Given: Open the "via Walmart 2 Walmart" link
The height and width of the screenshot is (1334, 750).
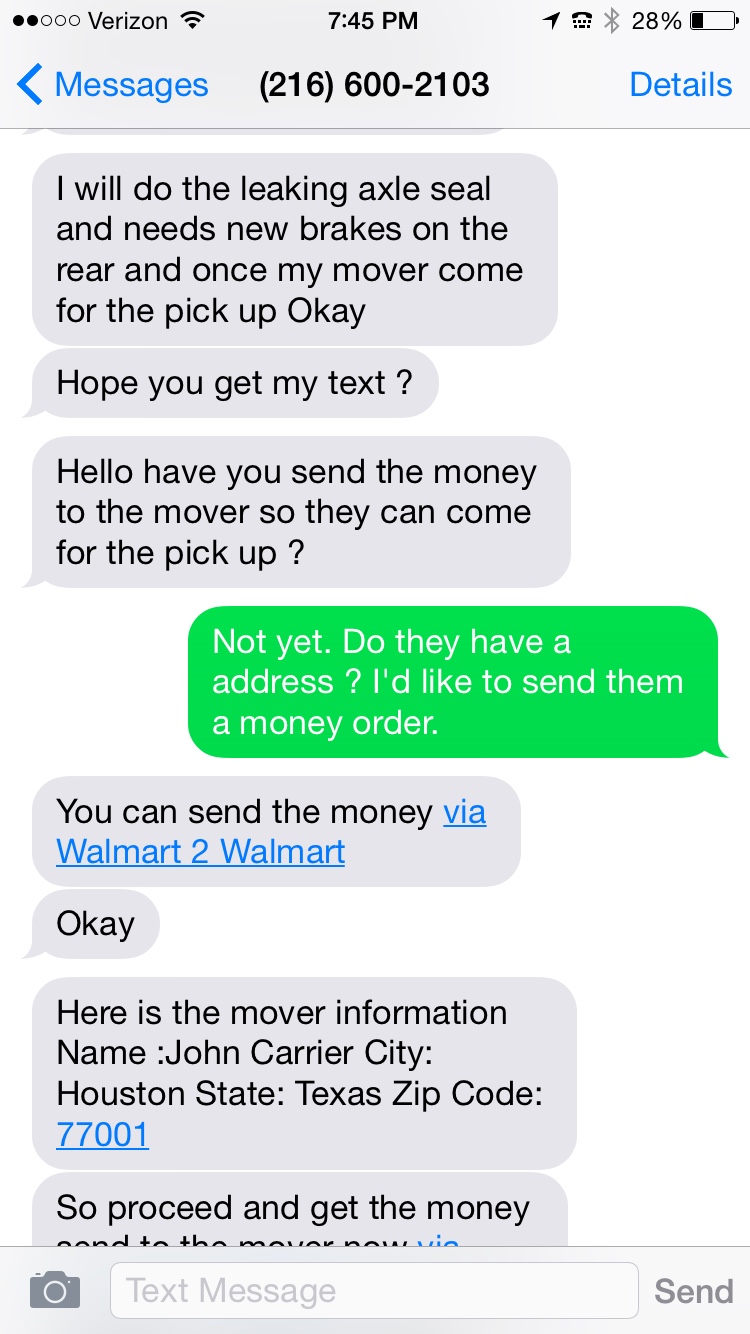Looking at the screenshot, I should pos(201,851).
